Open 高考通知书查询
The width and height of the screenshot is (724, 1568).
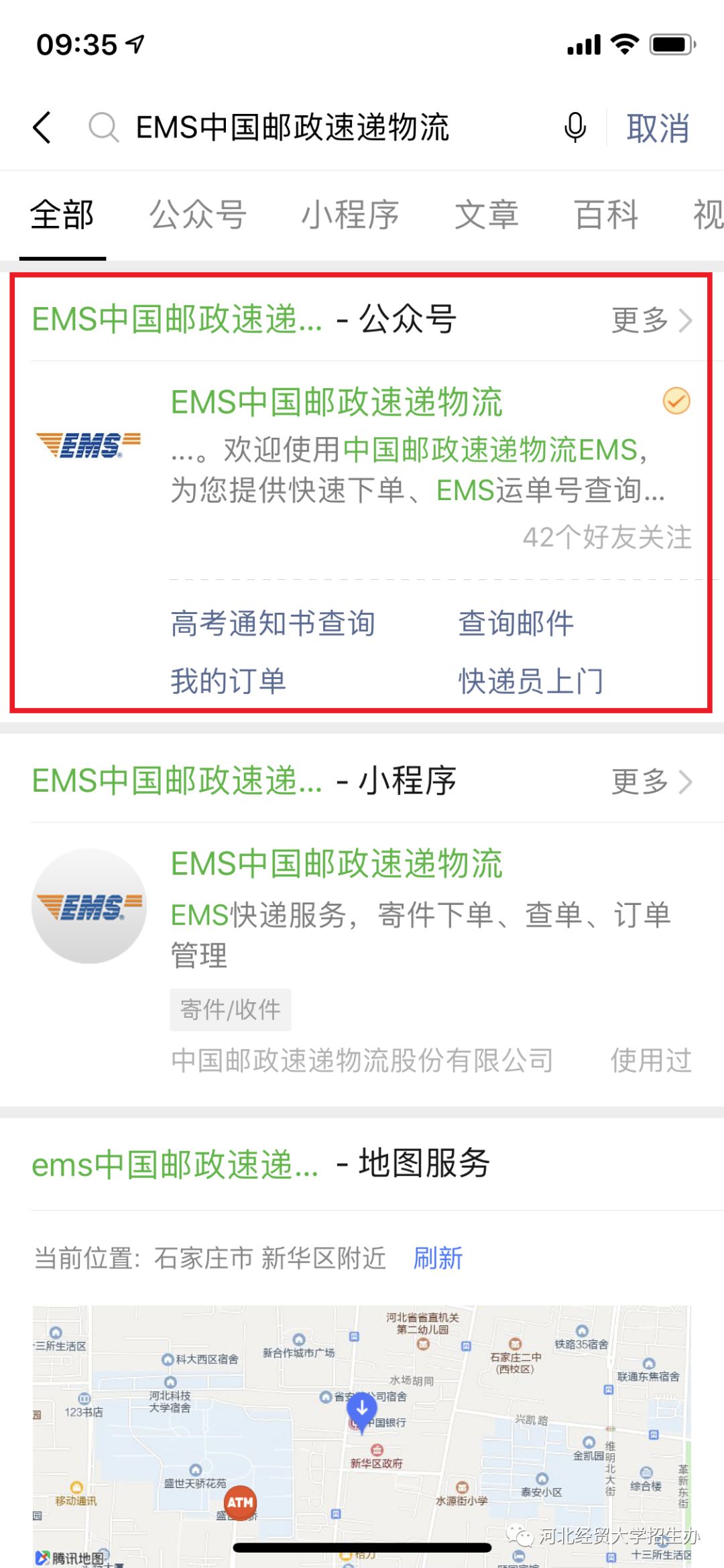[x=273, y=623]
